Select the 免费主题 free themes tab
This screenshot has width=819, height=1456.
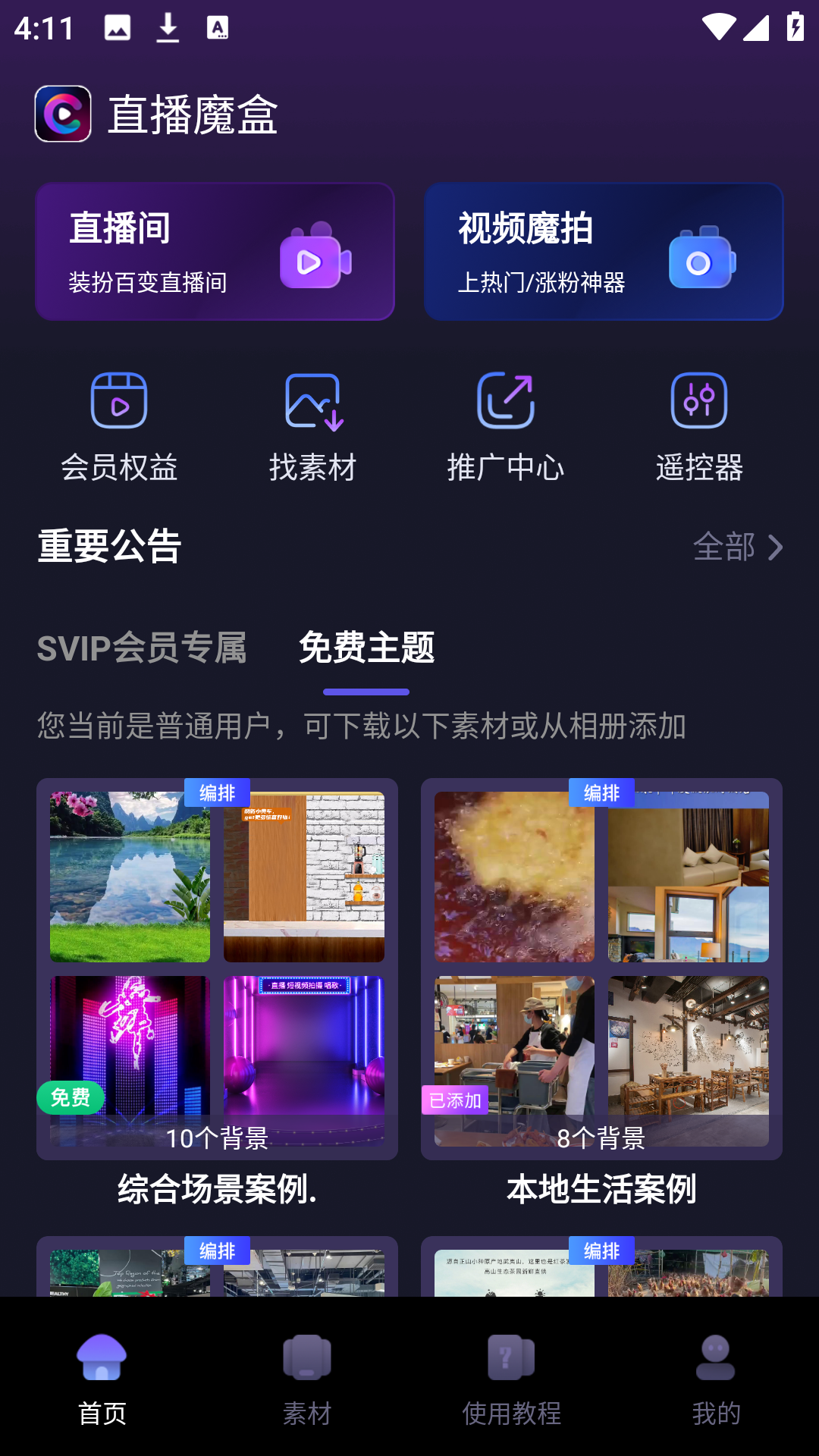pos(366,649)
